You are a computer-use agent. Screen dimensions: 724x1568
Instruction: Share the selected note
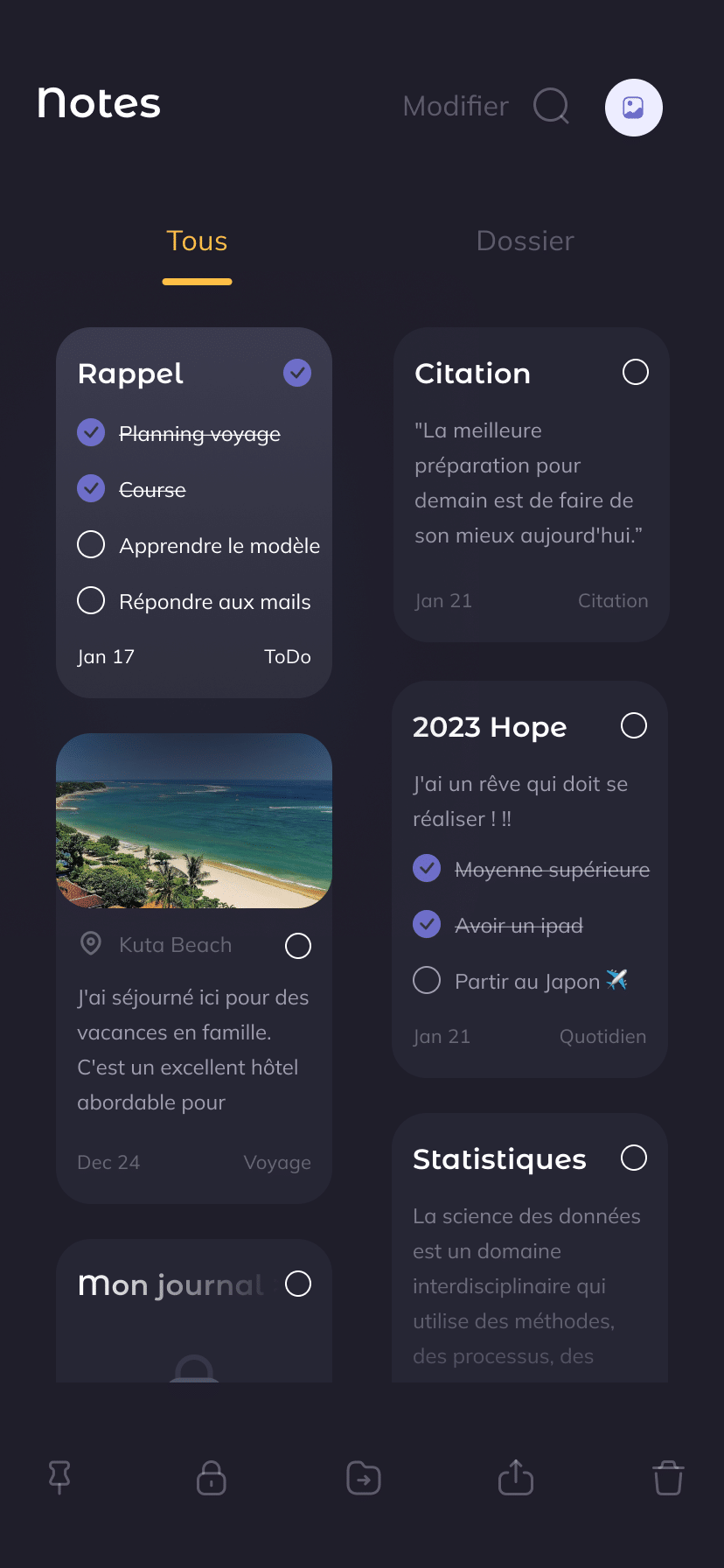(x=516, y=1478)
